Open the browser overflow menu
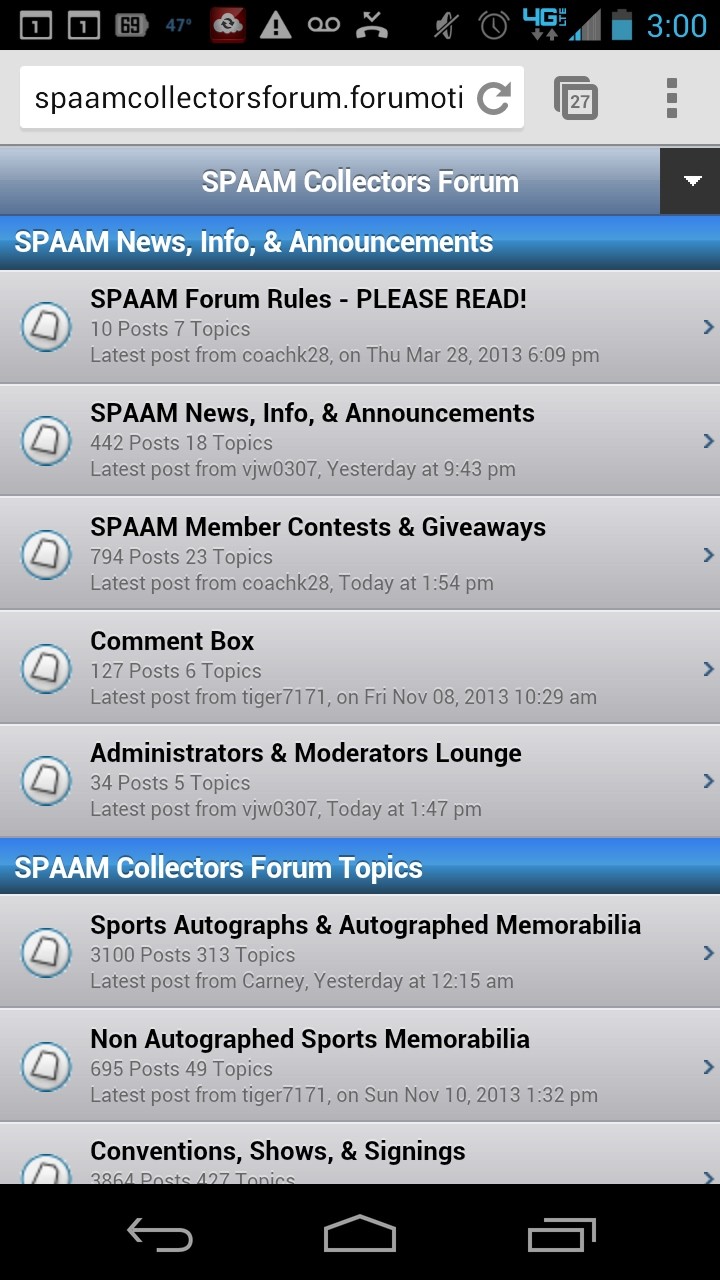The height and width of the screenshot is (1280, 720). [x=672, y=98]
